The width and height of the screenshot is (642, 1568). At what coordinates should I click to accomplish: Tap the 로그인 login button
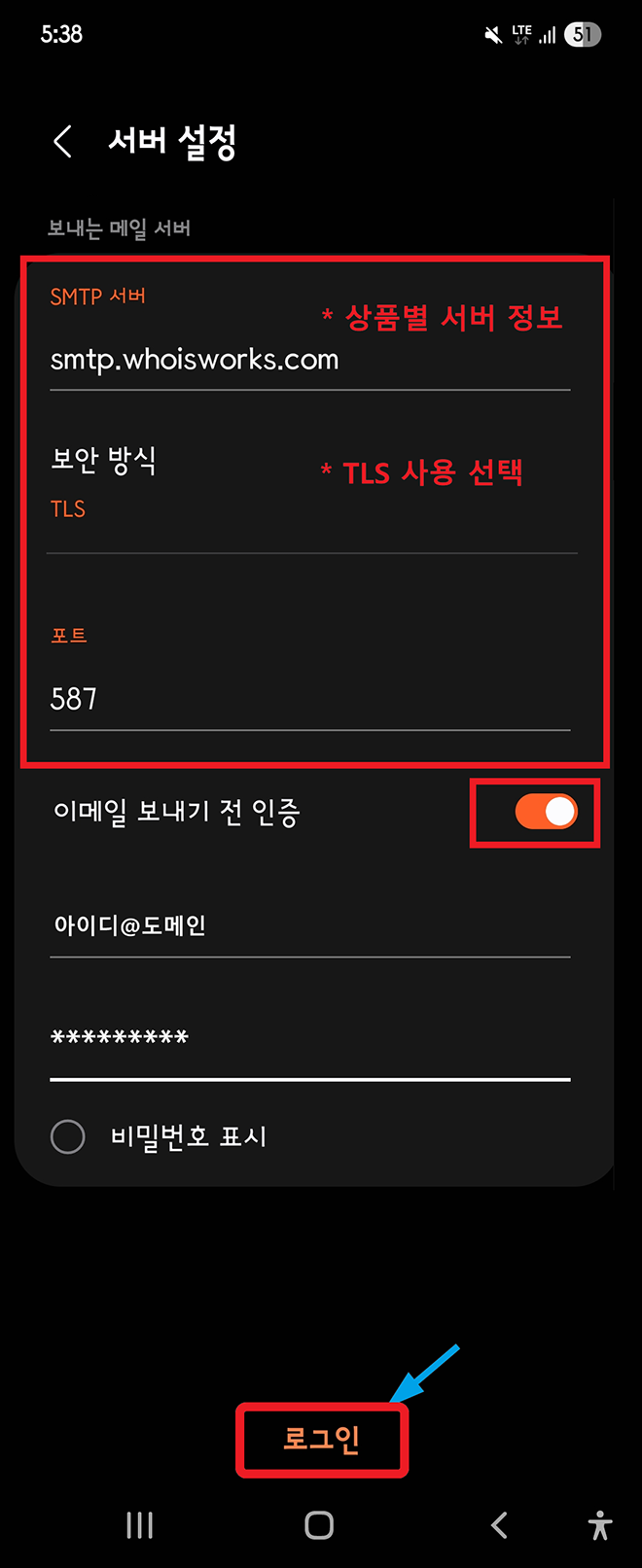point(322,1439)
